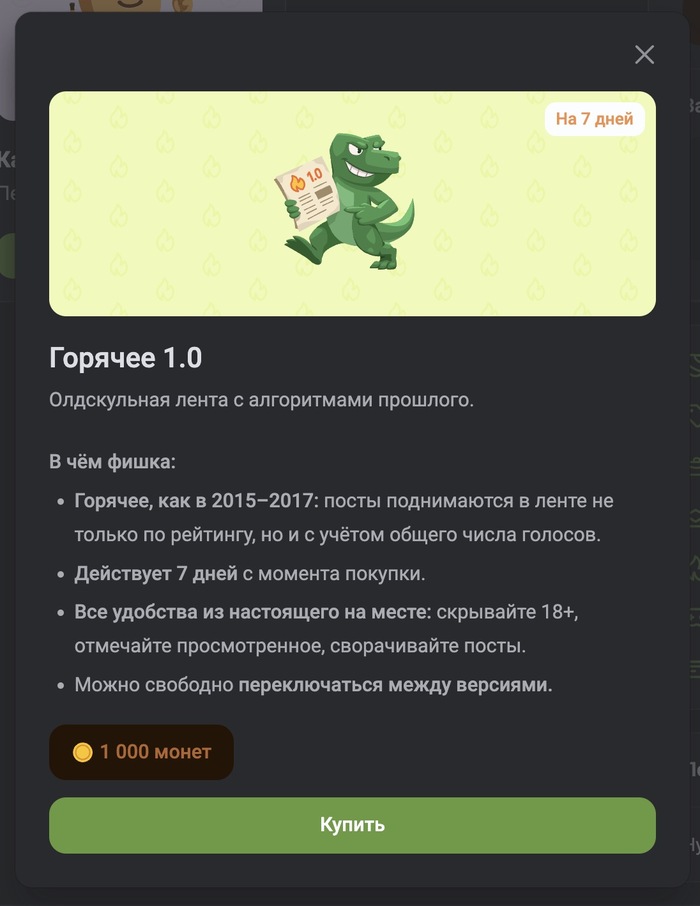700x906 pixels.
Task: Tap the Купить button
Action: 352,825
